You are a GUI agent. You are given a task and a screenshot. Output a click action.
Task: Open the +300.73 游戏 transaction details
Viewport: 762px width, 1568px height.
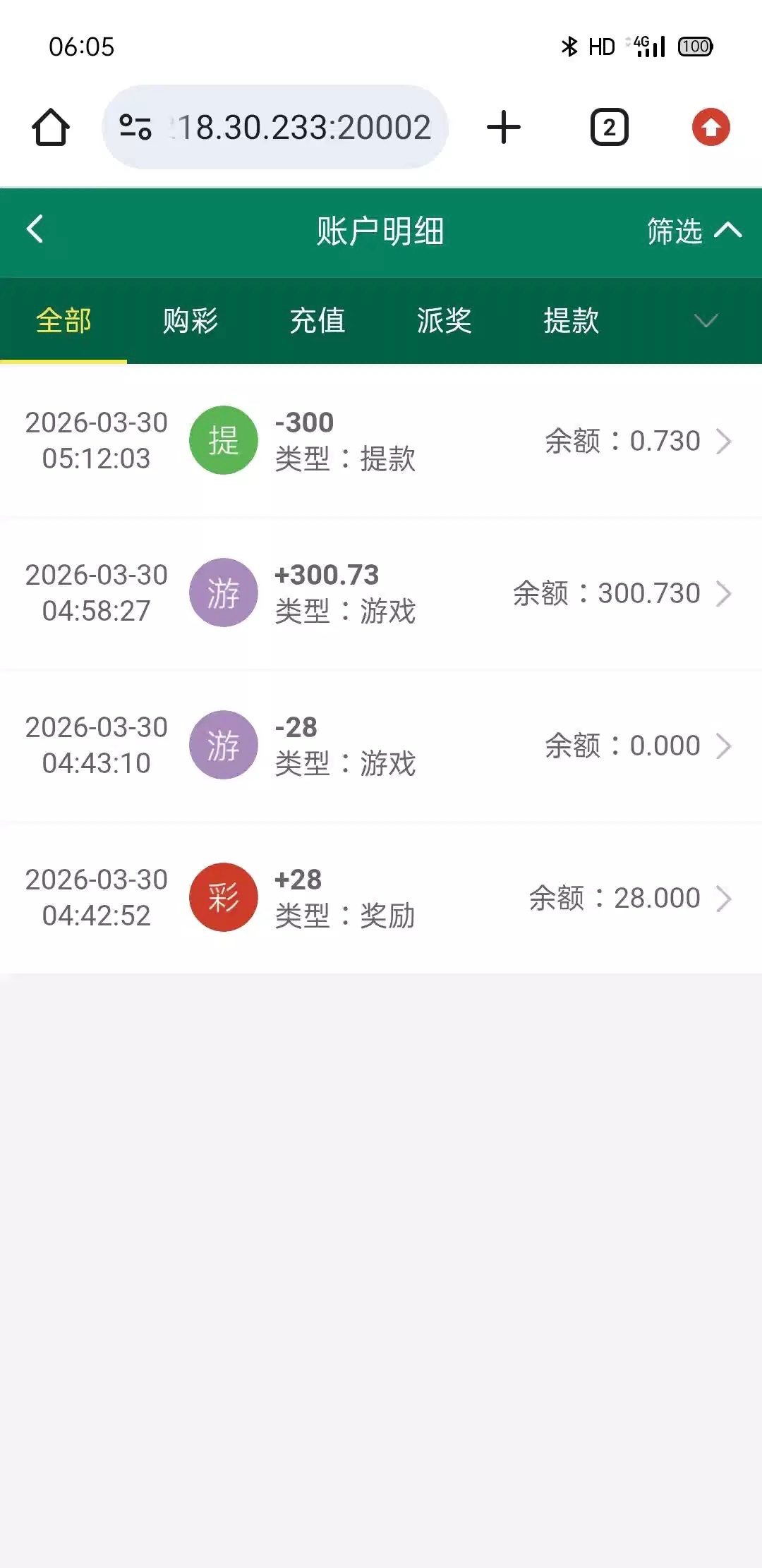(x=381, y=593)
